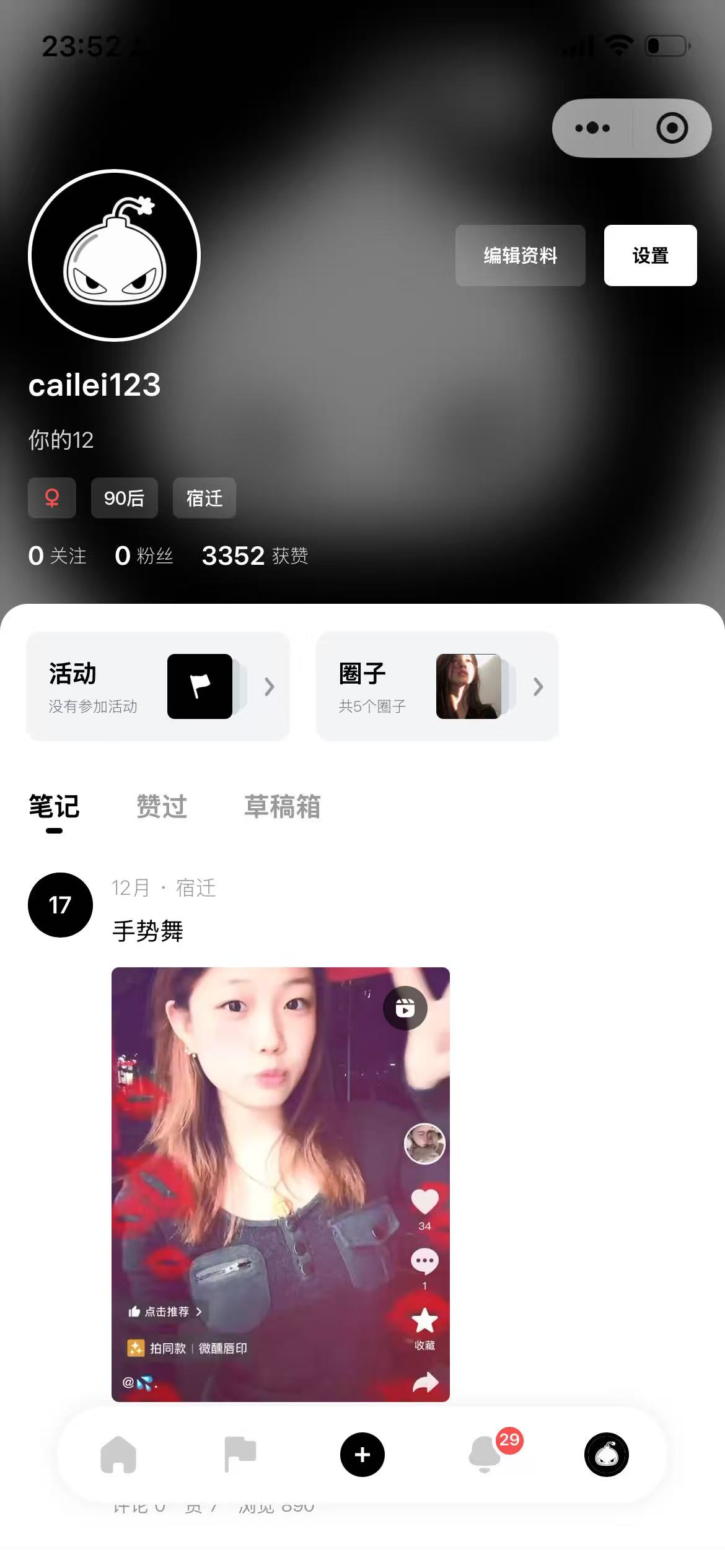Open 设置 from the profile page
The height and width of the screenshot is (1568, 725).
pyautogui.click(x=649, y=256)
